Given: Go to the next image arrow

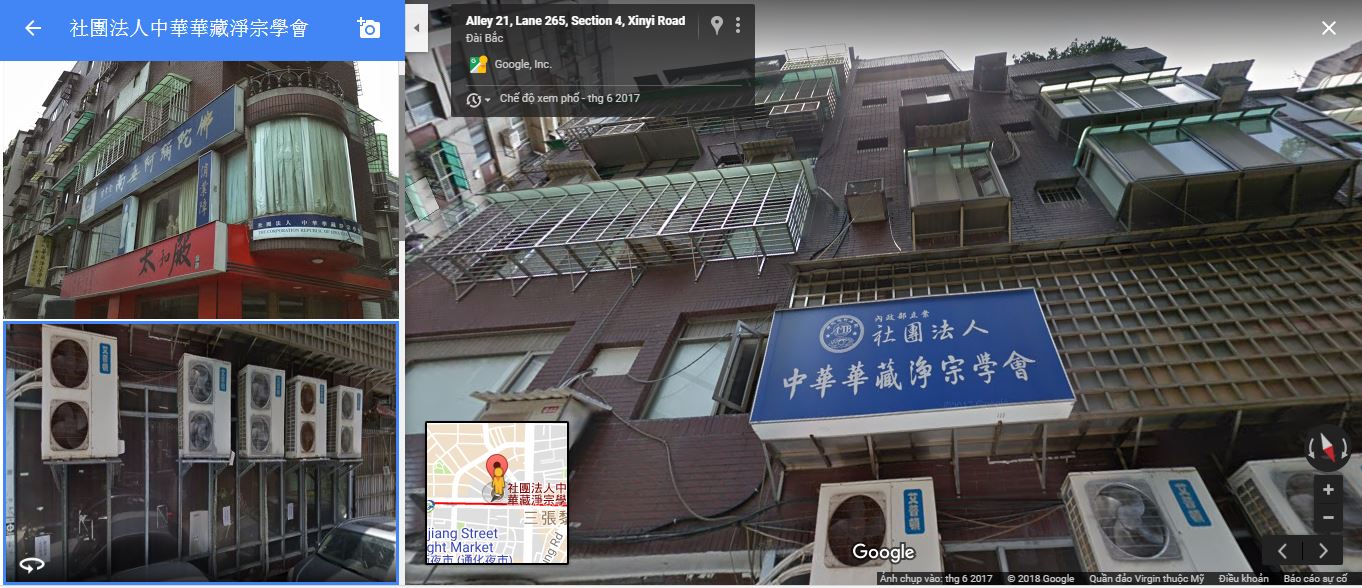Looking at the screenshot, I should [x=1323, y=551].
